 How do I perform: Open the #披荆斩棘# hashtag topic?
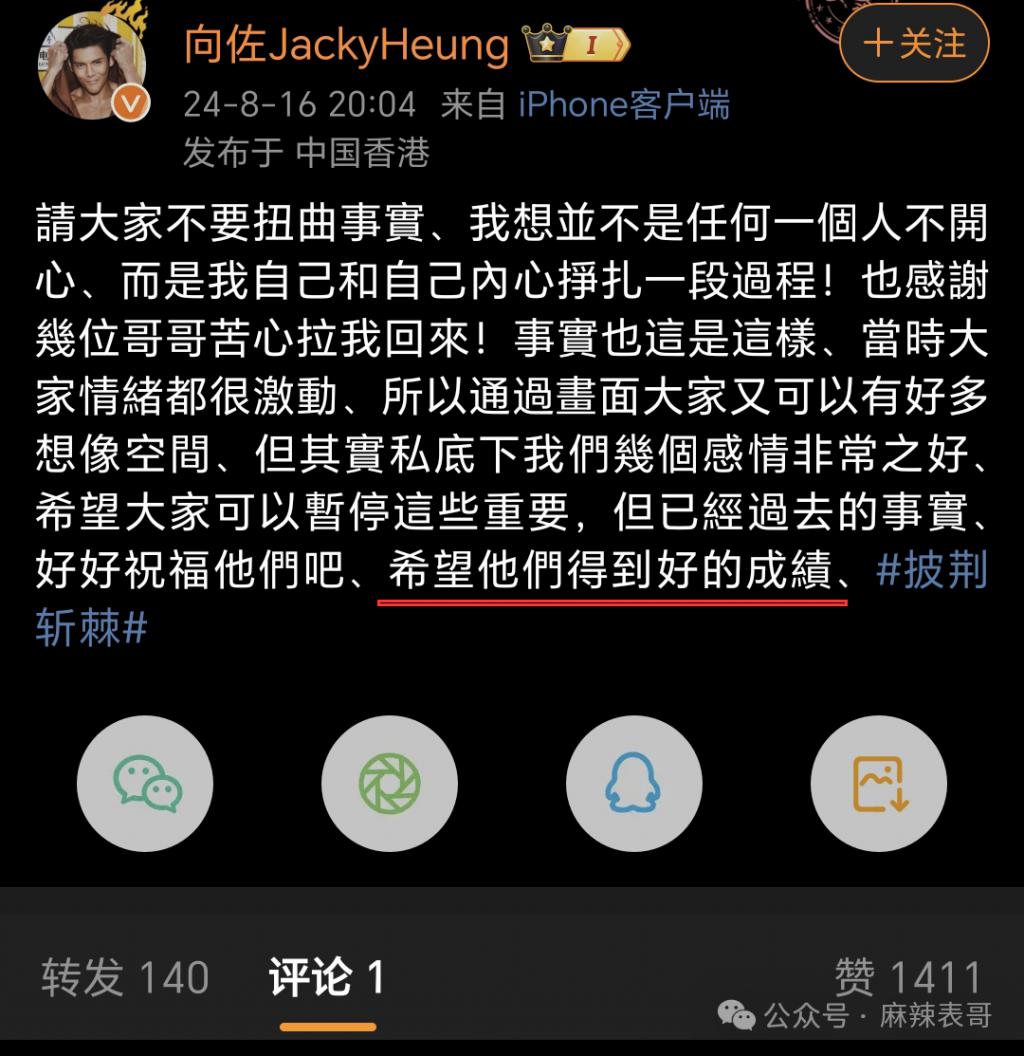coord(931,573)
